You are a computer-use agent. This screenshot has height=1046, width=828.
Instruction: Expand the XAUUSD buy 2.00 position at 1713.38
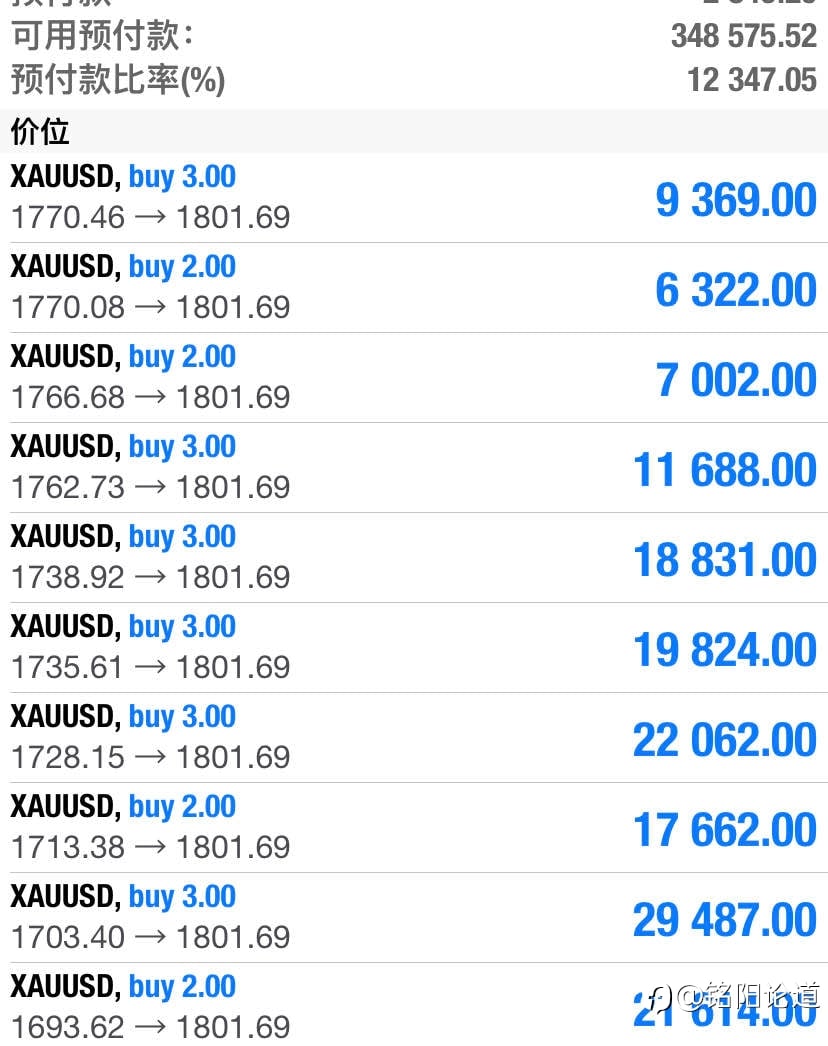[414, 828]
